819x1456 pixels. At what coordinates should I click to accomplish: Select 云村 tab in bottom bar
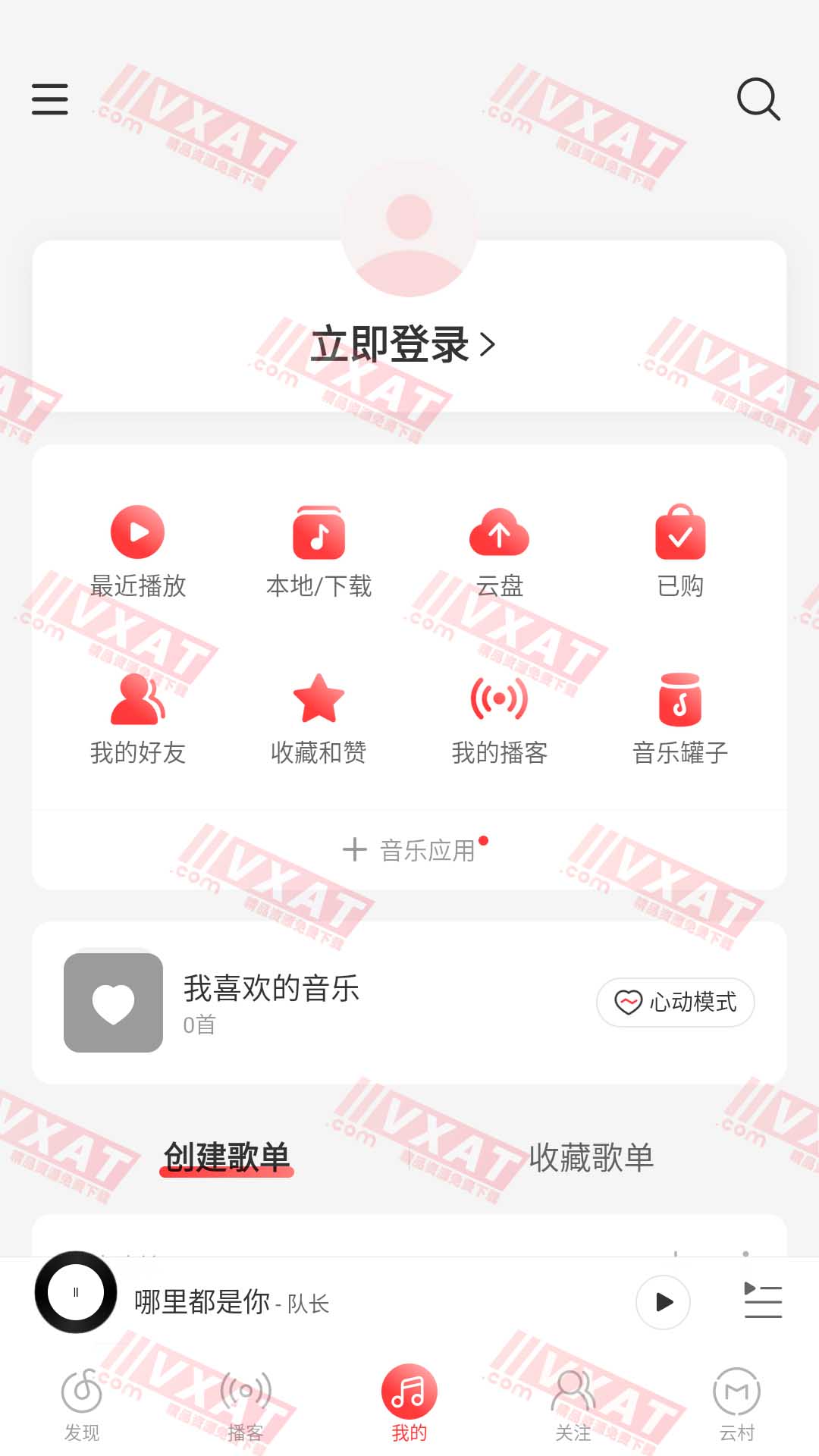pos(736,1405)
